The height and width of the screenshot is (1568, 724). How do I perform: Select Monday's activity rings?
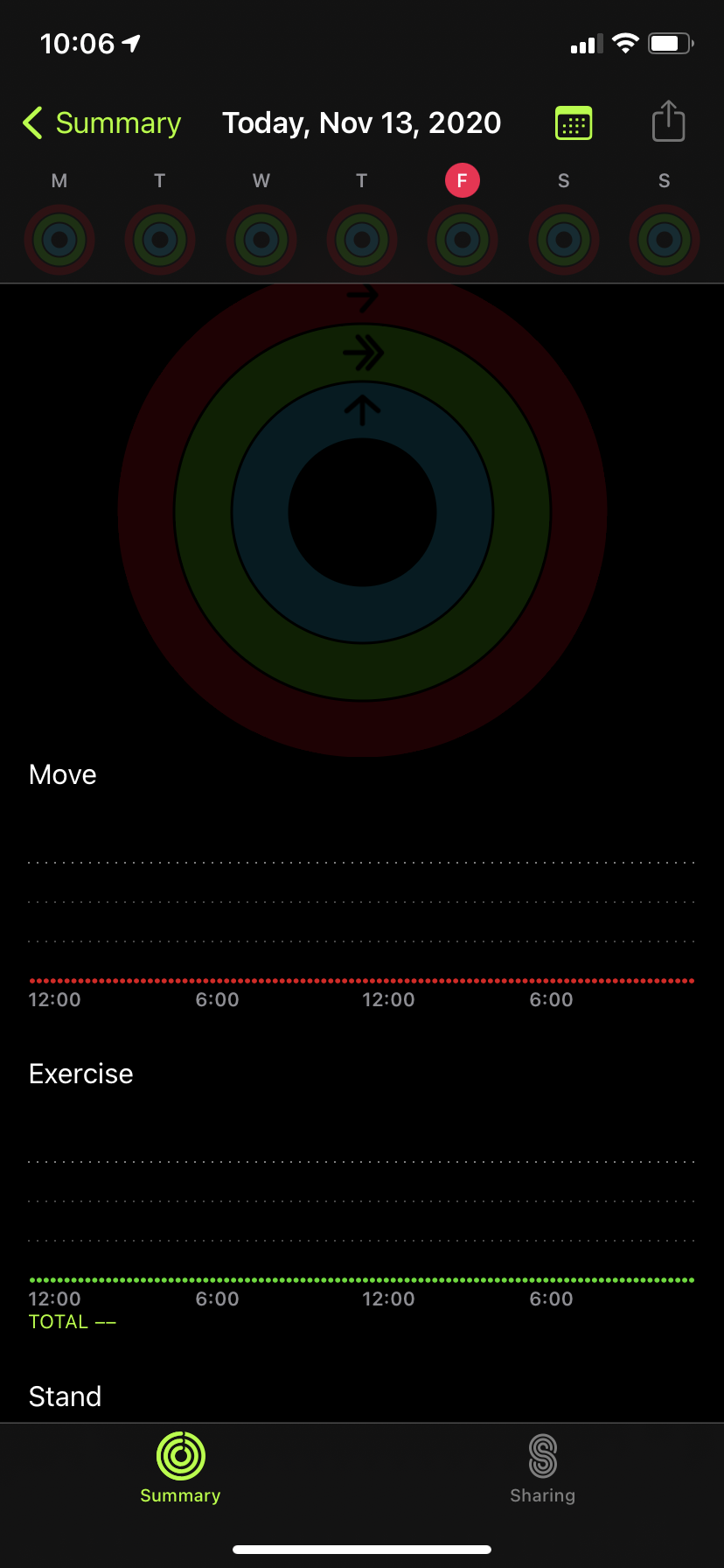59,239
